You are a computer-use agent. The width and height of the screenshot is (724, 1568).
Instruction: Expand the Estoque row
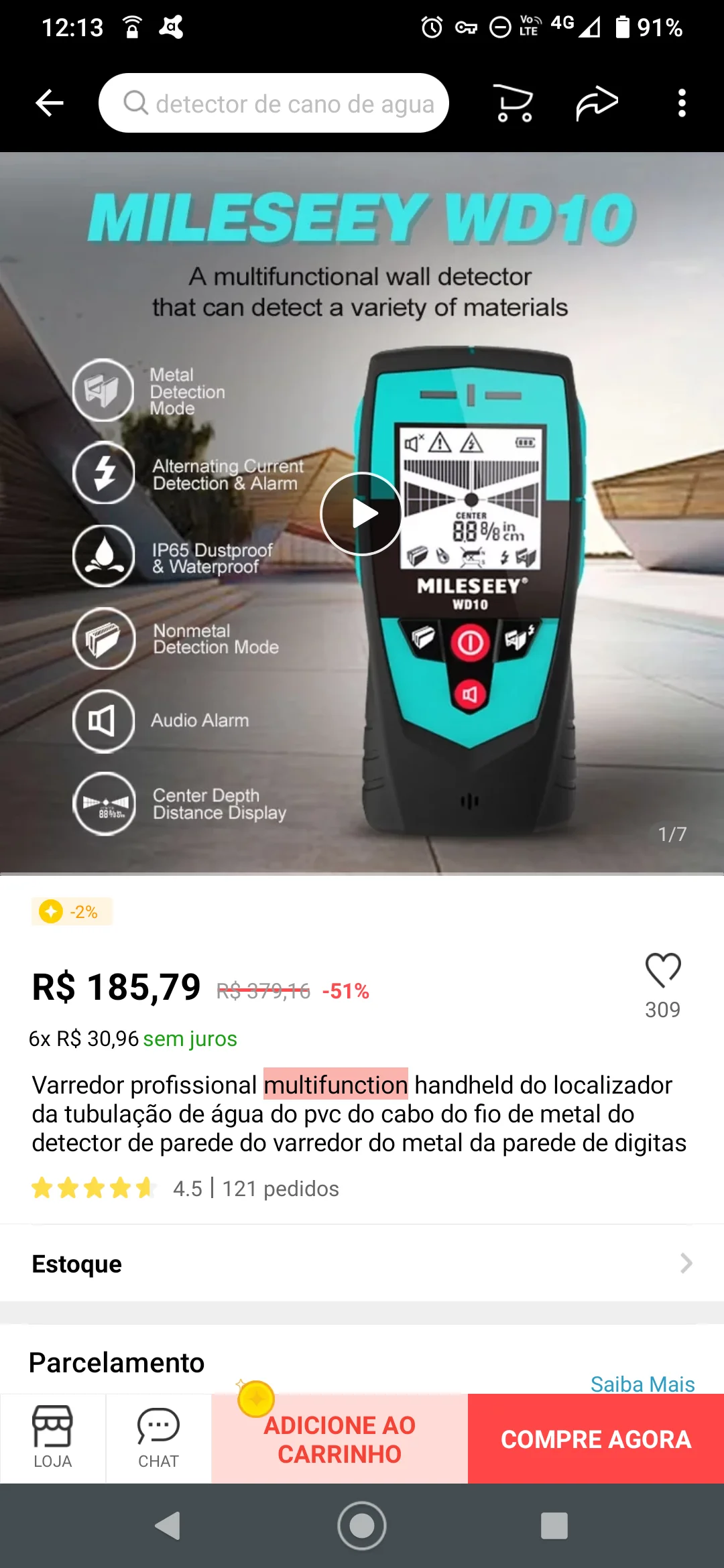coord(362,1264)
